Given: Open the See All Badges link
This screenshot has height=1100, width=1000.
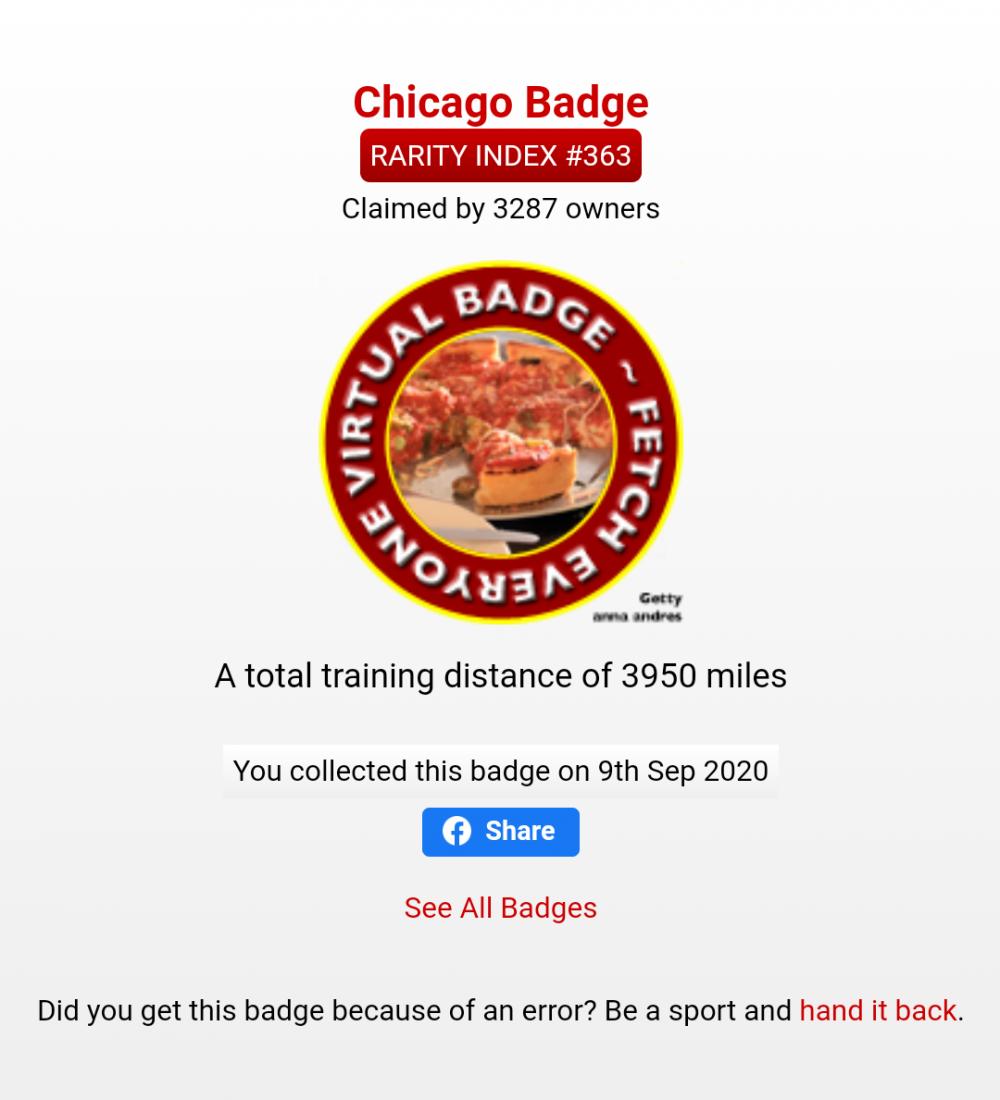Looking at the screenshot, I should coord(500,908).
